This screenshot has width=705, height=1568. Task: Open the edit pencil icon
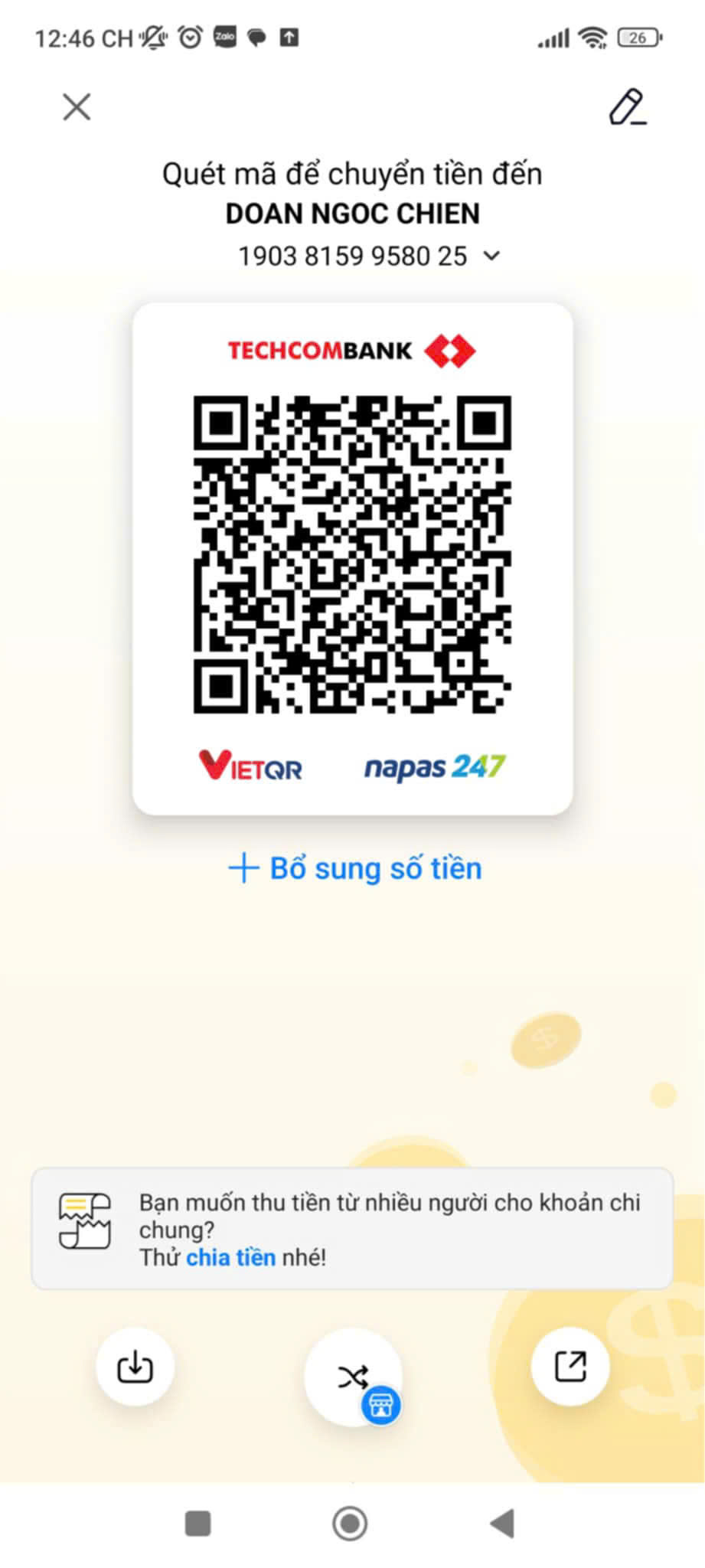[x=628, y=107]
